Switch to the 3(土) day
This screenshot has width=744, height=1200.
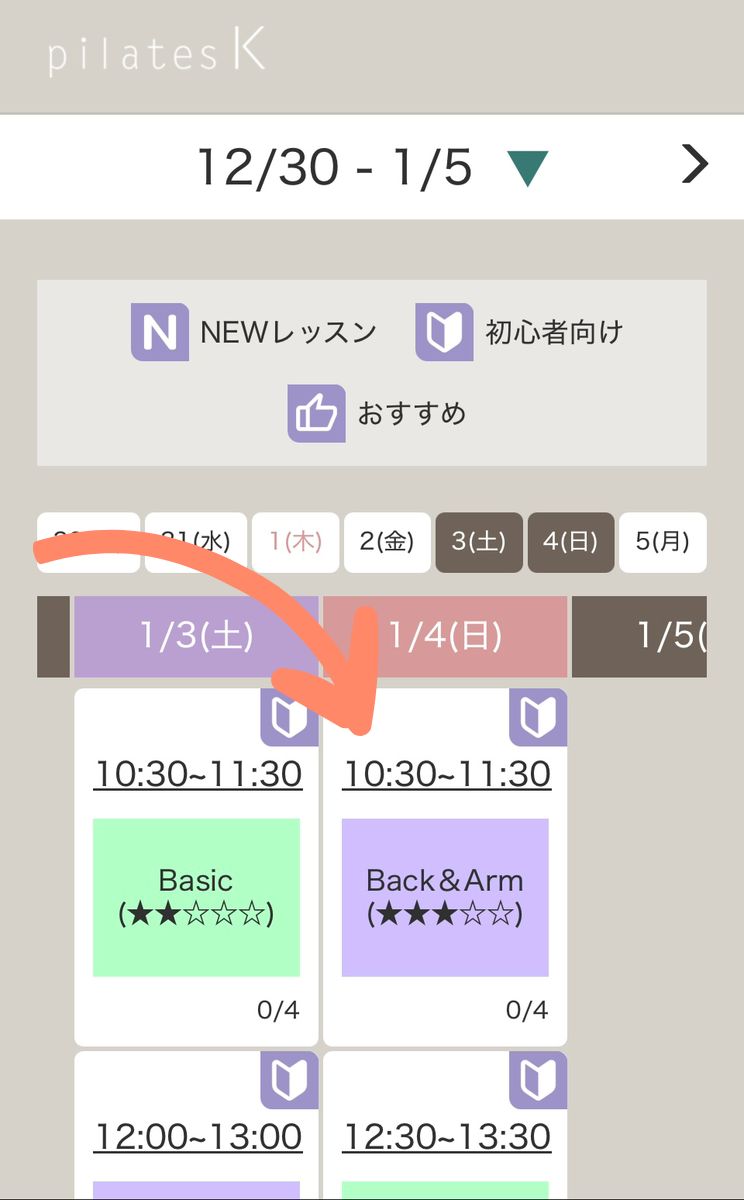pos(479,543)
